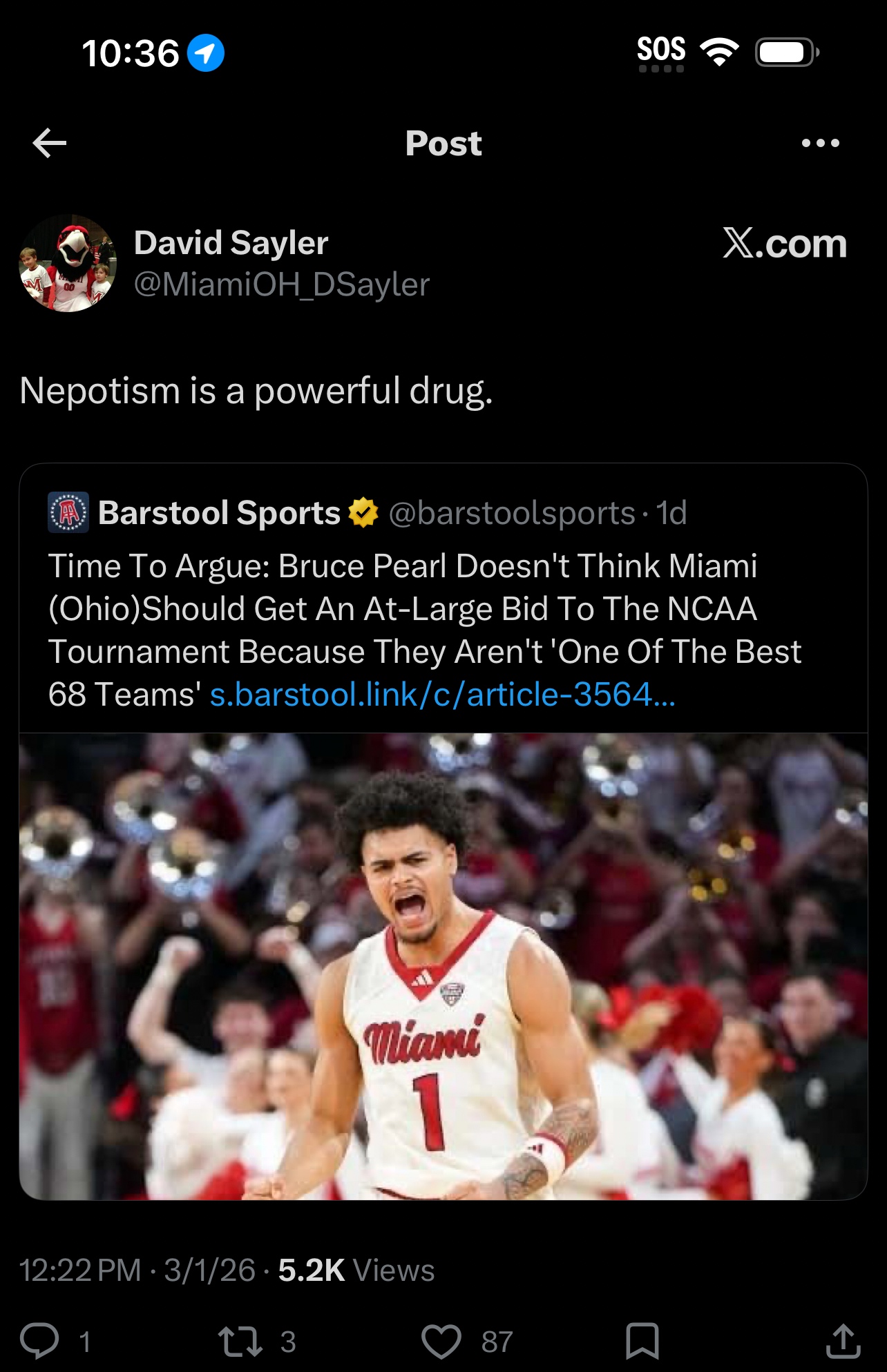Go back using the arrow icon
The image size is (887, 1372).
pyautogui.click(x=50, y=143)
